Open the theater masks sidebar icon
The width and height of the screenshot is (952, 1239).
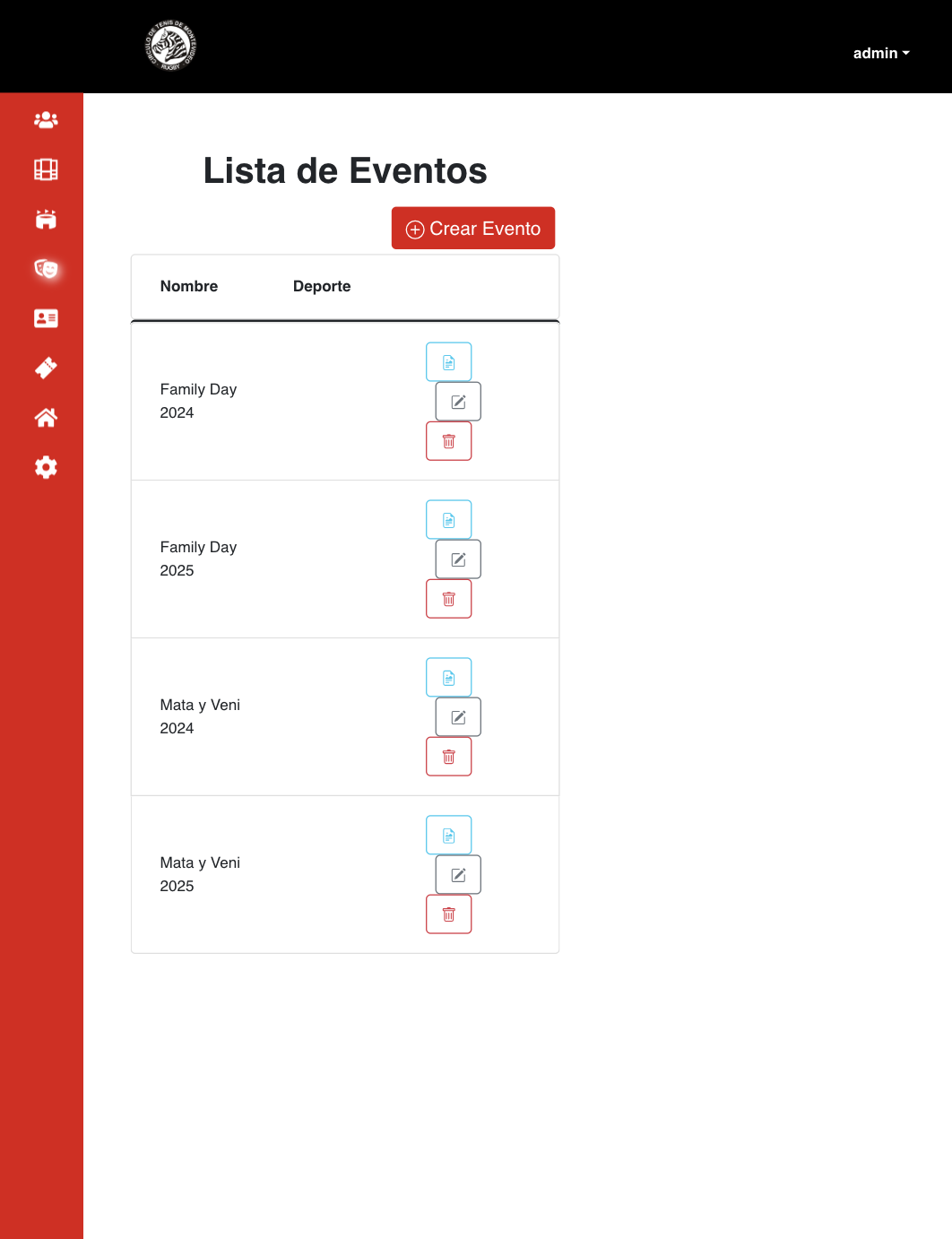46,269
